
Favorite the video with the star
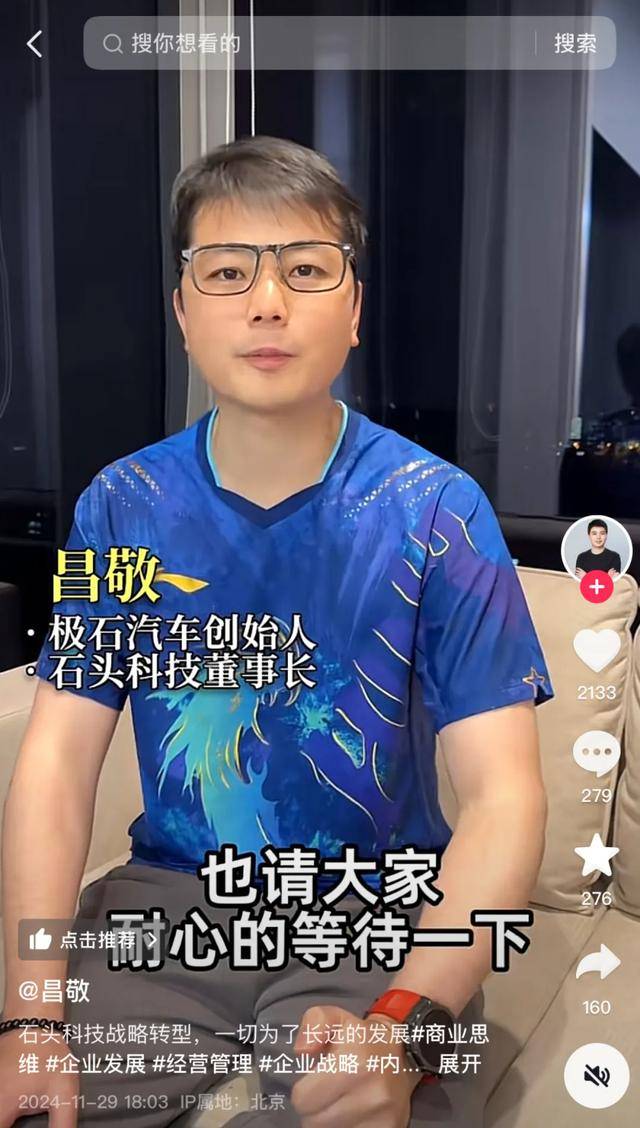tap(596, 856)
